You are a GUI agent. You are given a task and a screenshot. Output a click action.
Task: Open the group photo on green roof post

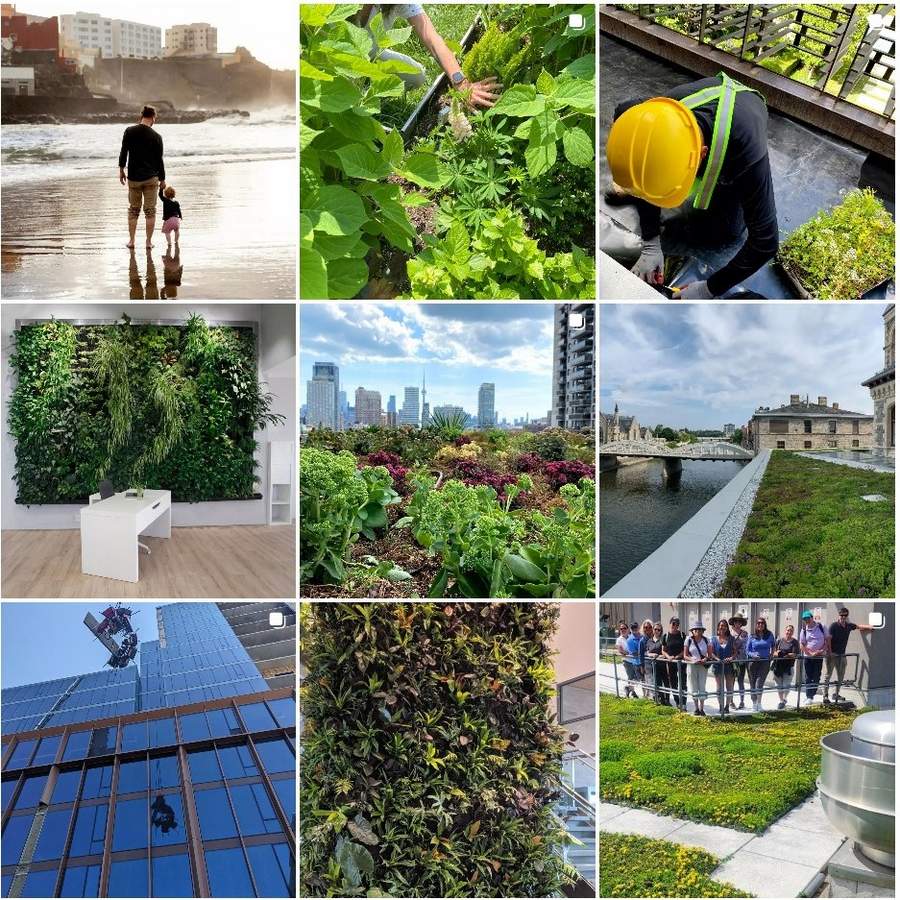(x=747, y=750)
